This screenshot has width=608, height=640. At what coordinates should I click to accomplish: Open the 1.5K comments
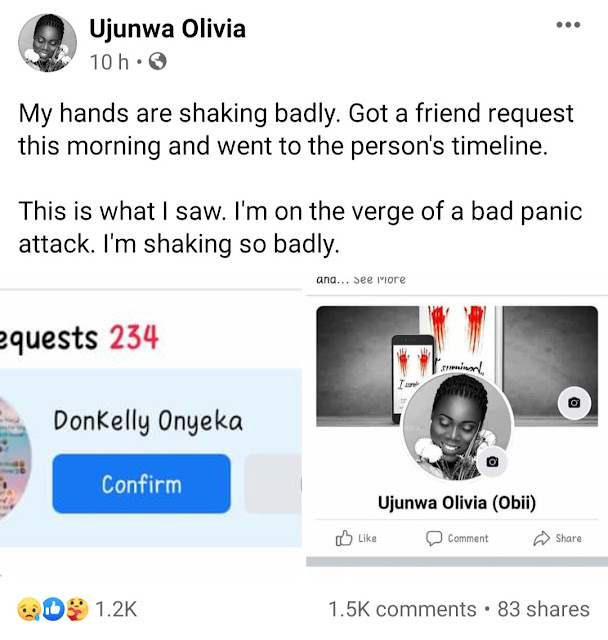click(401, 608)
